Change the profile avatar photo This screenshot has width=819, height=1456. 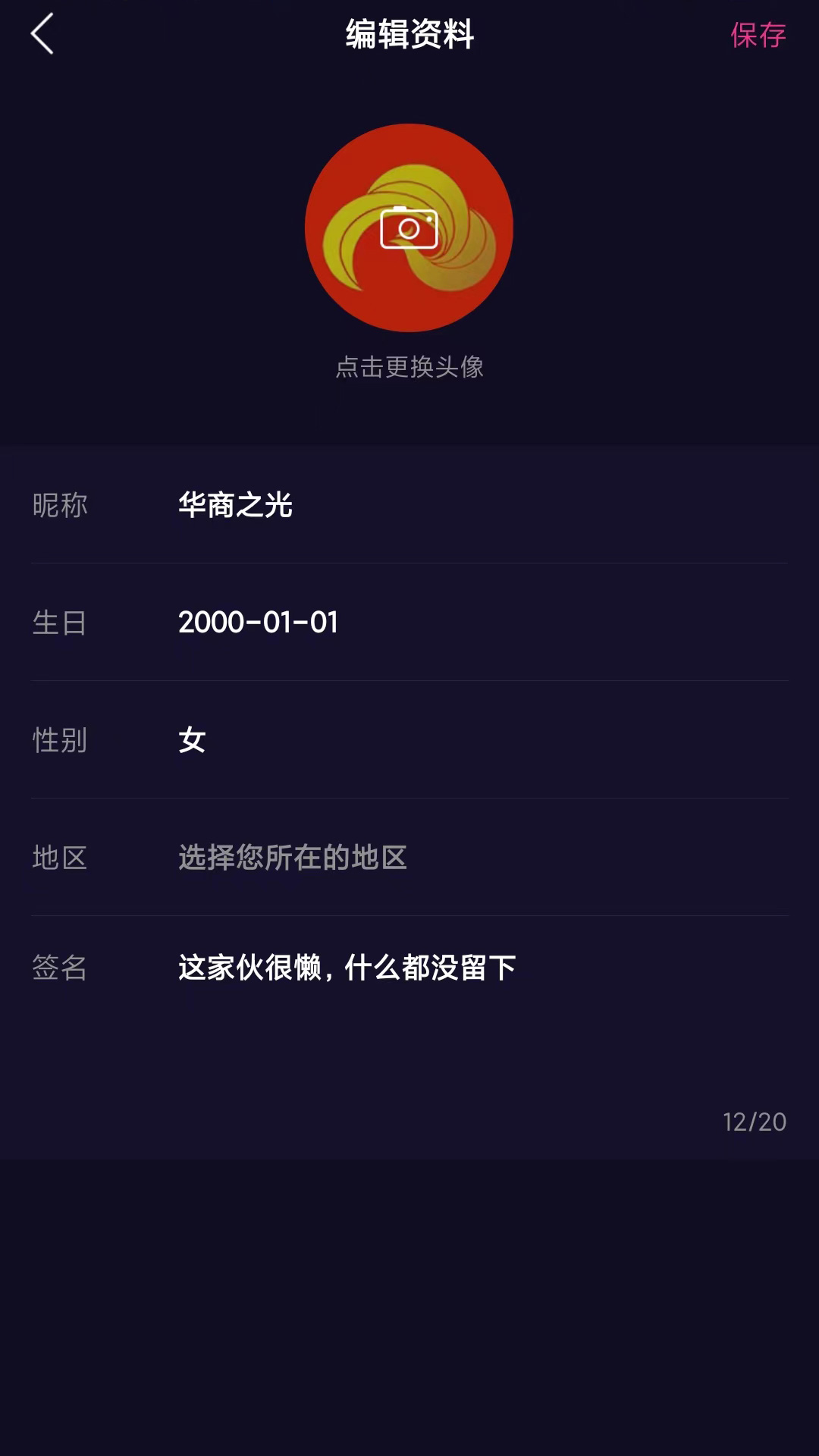pos(409,227)
